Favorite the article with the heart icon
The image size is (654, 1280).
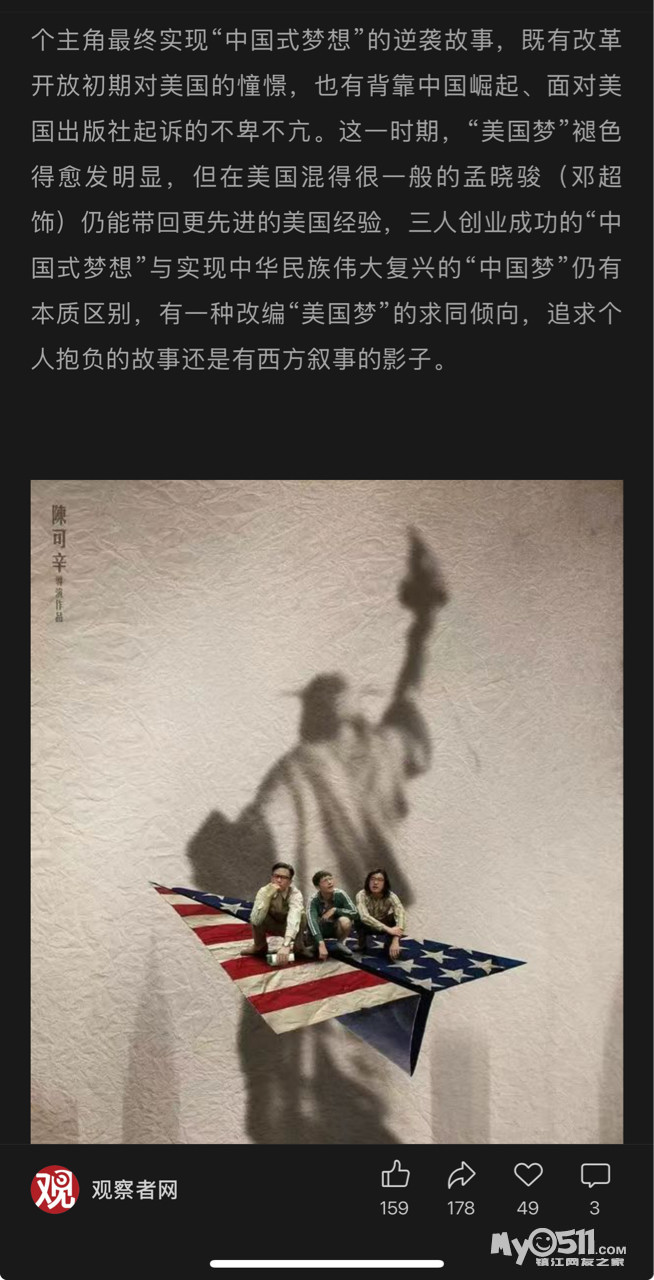click(x=528, y=1175)
